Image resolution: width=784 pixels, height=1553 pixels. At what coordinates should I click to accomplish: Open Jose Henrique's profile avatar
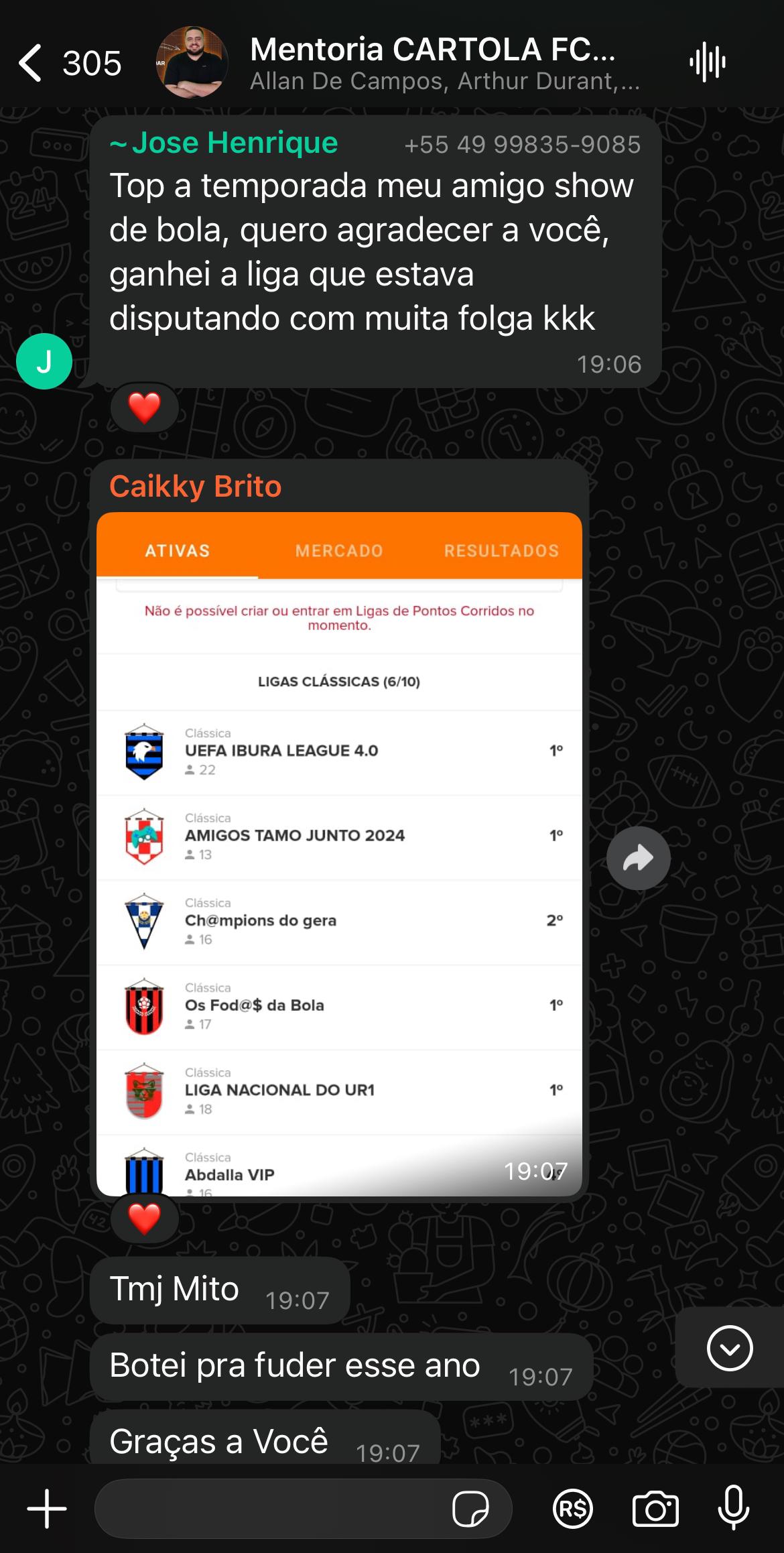pyautogui.click(x=44, y=361)
